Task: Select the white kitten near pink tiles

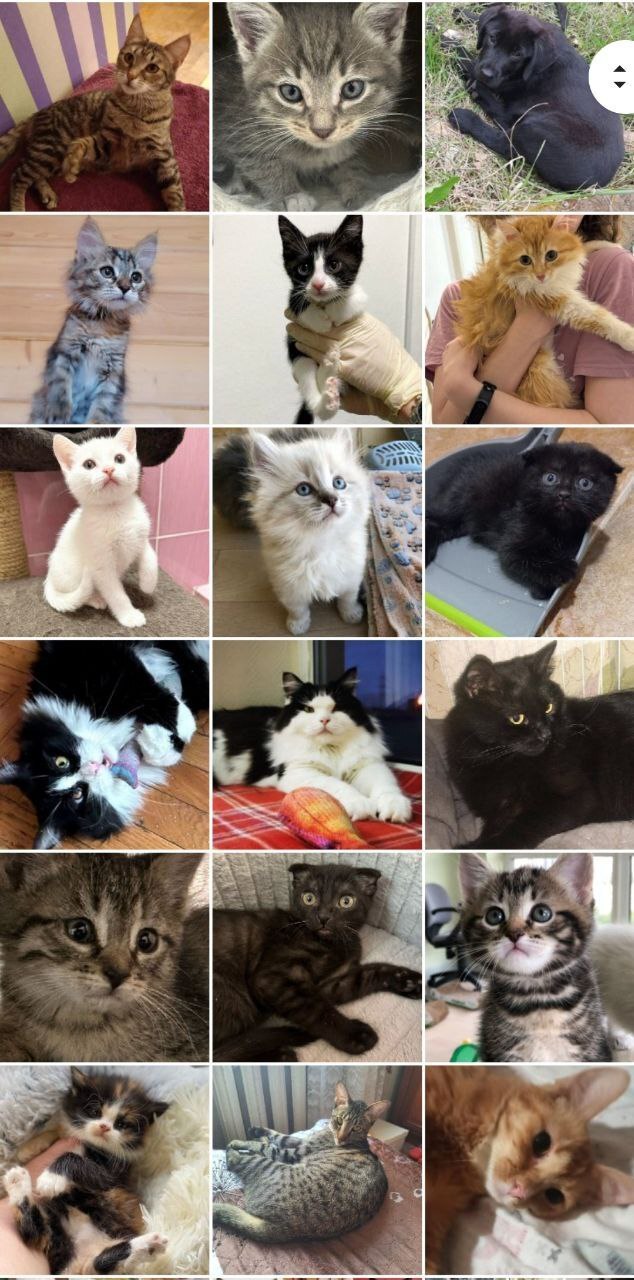Action: tap(104, 532)
